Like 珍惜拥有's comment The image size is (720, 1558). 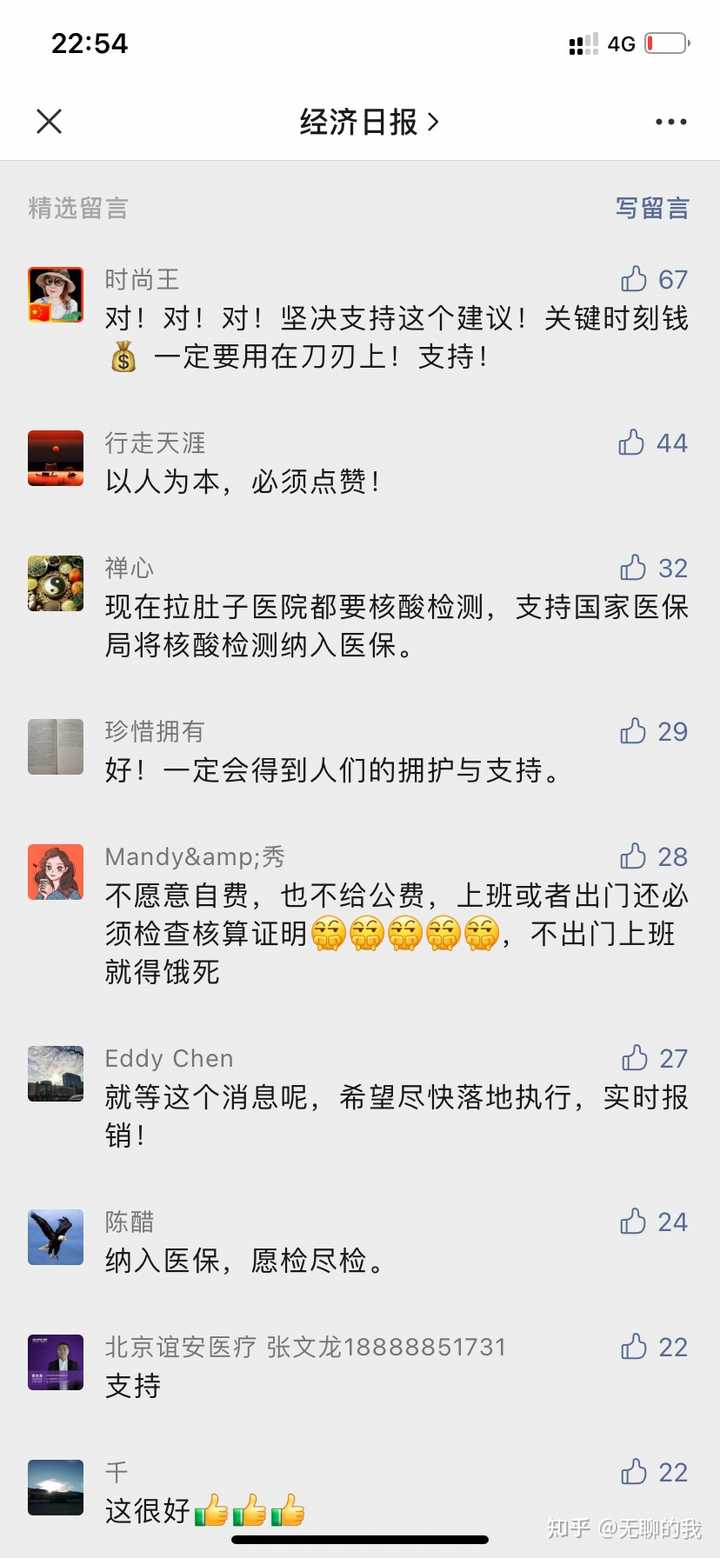point(654,732)
